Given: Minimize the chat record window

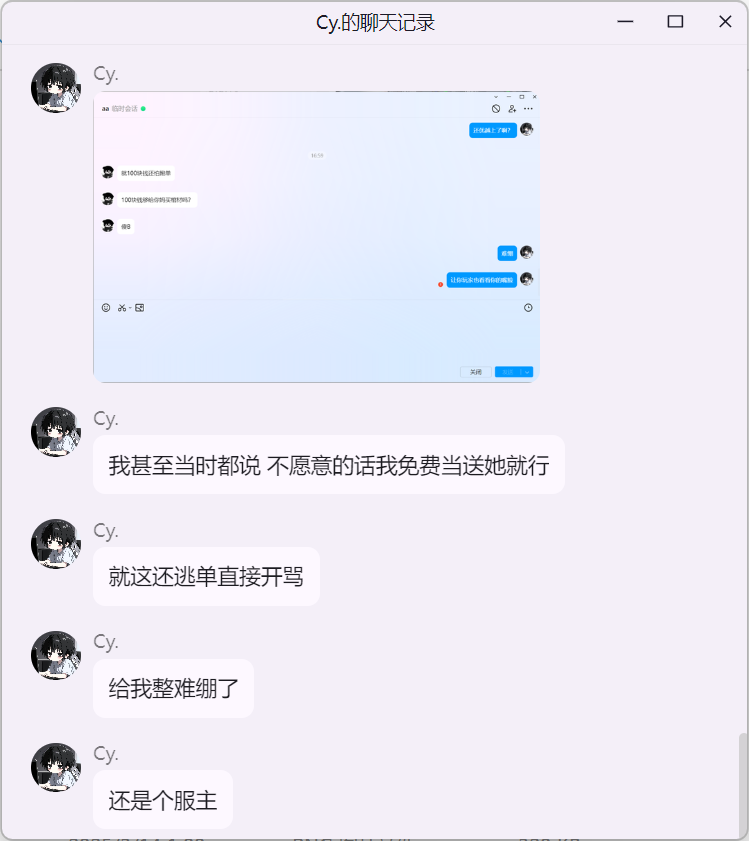Looking at the screenshot, I should coord(625,21).
